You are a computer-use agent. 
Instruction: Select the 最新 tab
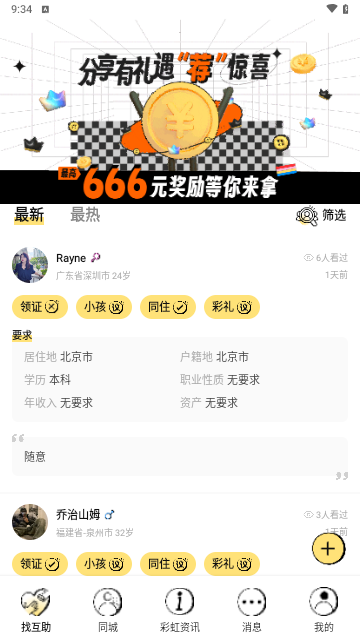(29, 215)
